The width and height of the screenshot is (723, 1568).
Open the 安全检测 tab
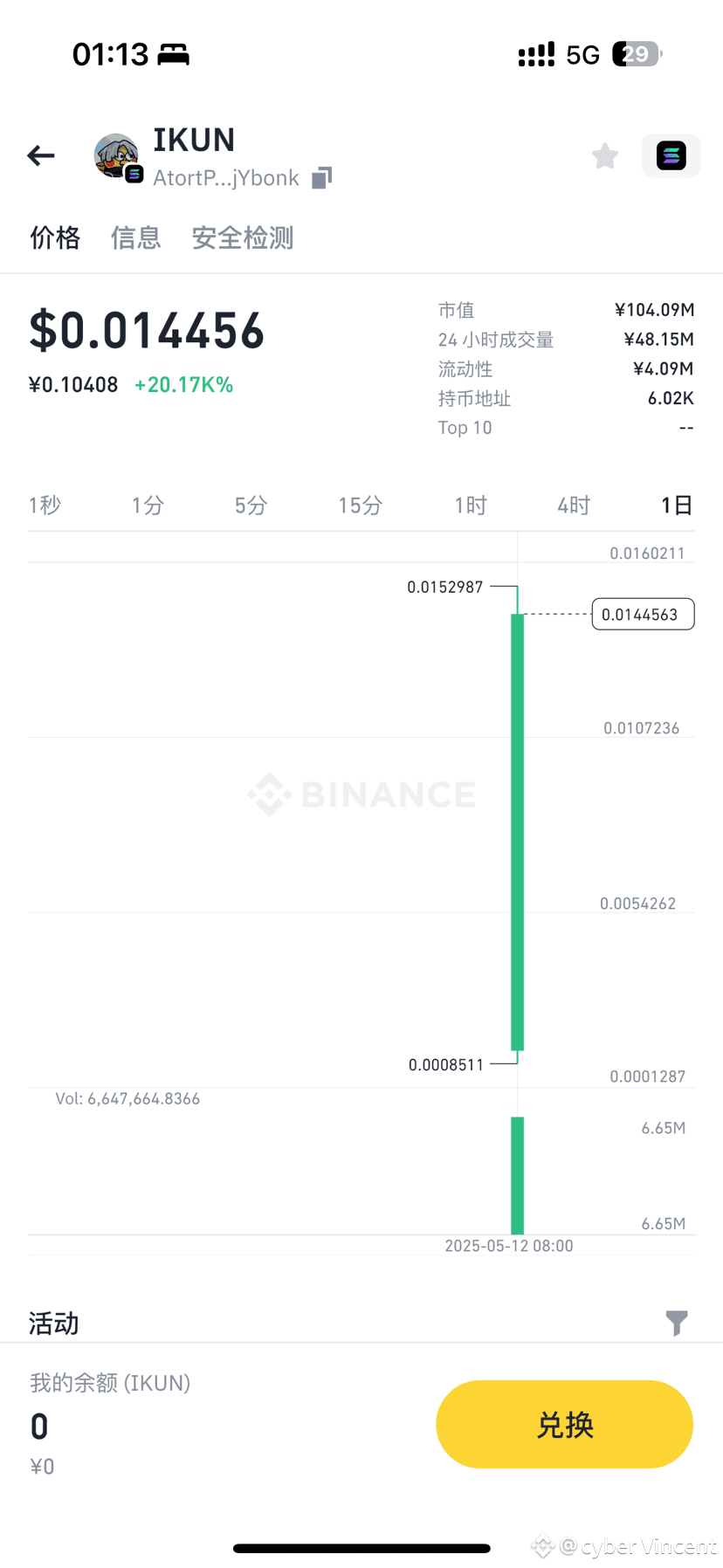(243, 237)
